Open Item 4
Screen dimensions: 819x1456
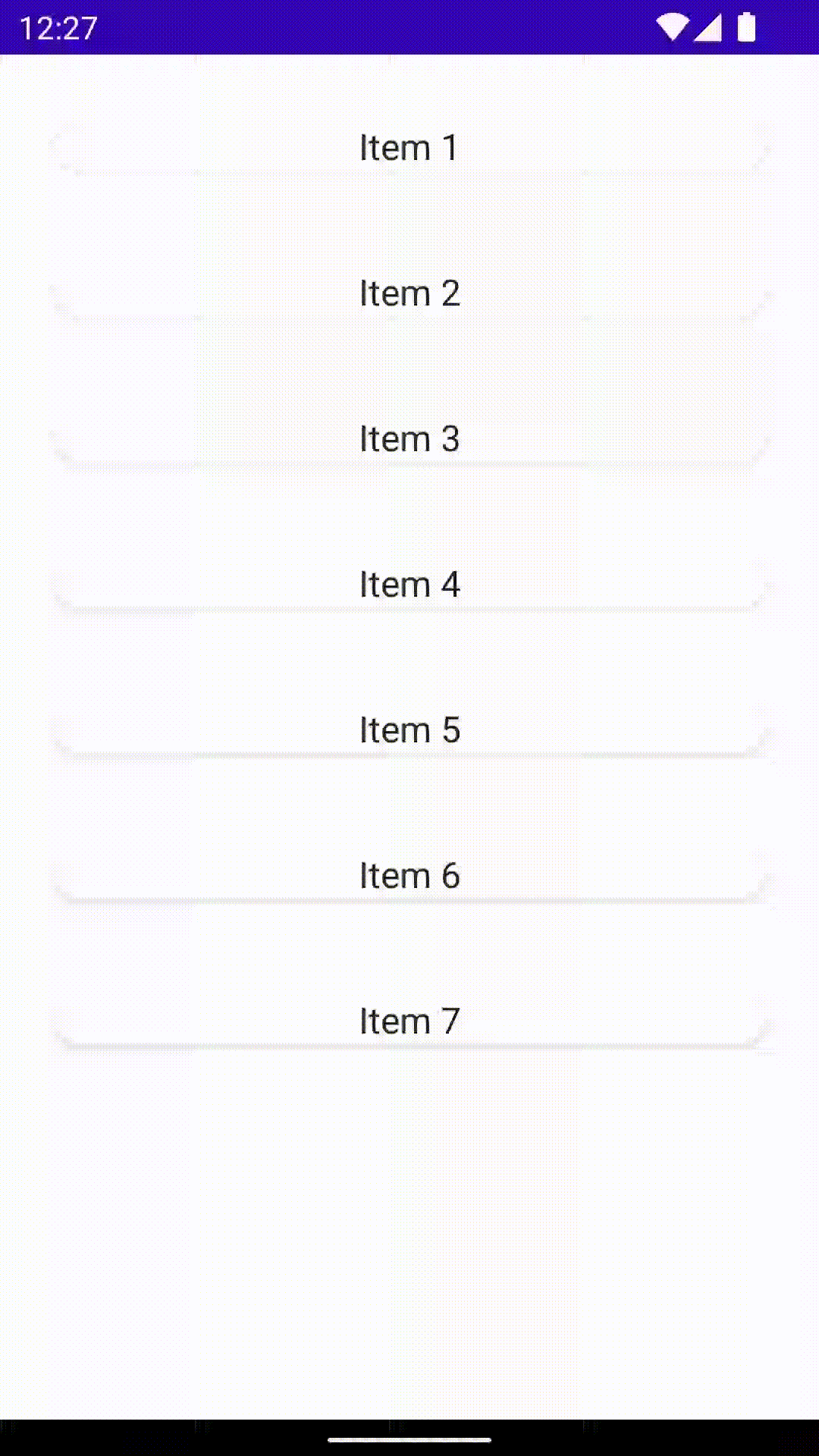click(x=409, y=584)
